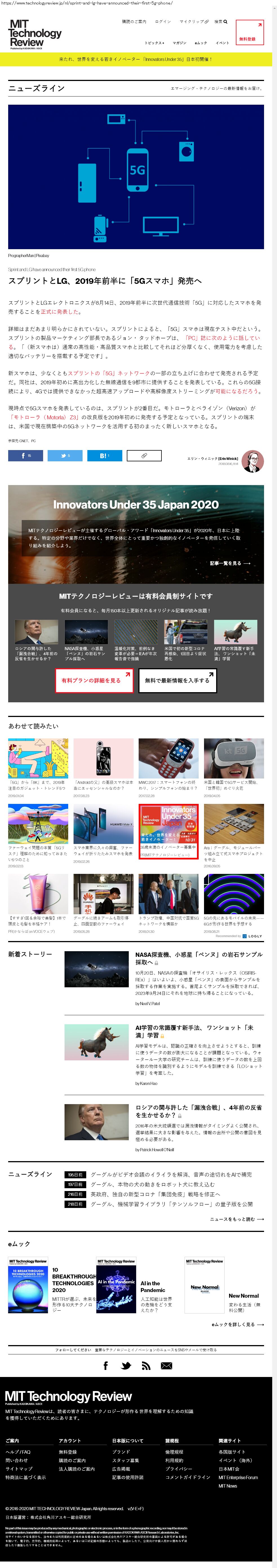The image size is (277, 1568).
Task: Copy the article link with the chain button
Action: 144,455
